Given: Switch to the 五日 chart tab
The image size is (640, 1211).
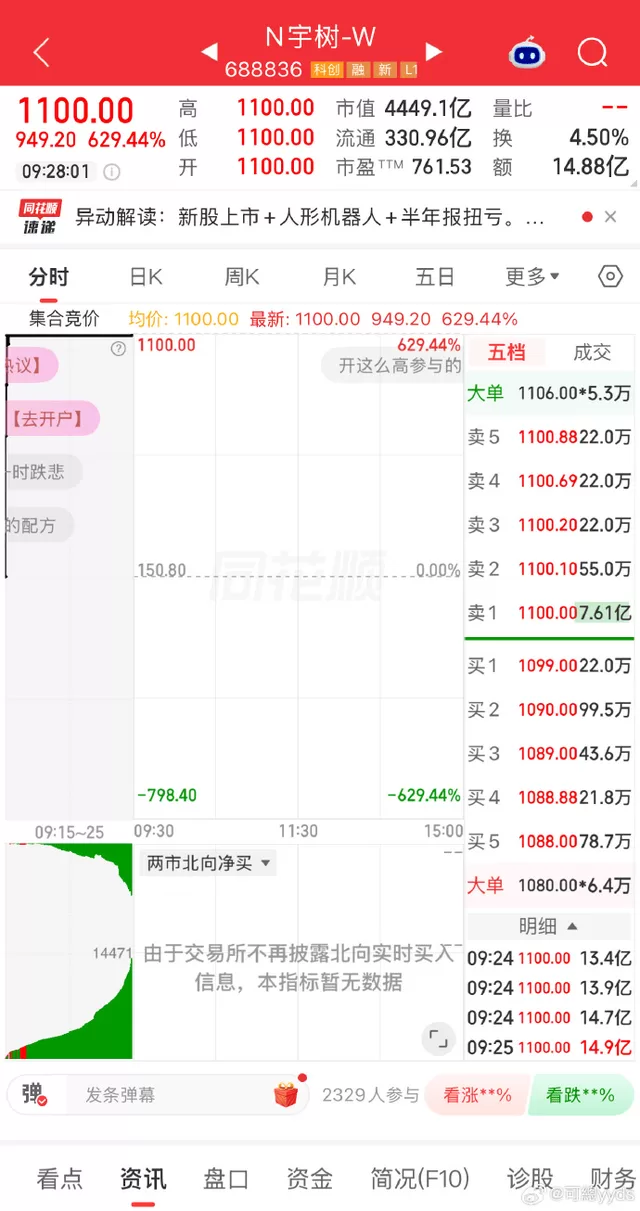Looking at the screenshot, I should pyautogui.click(x=435, y=277).
